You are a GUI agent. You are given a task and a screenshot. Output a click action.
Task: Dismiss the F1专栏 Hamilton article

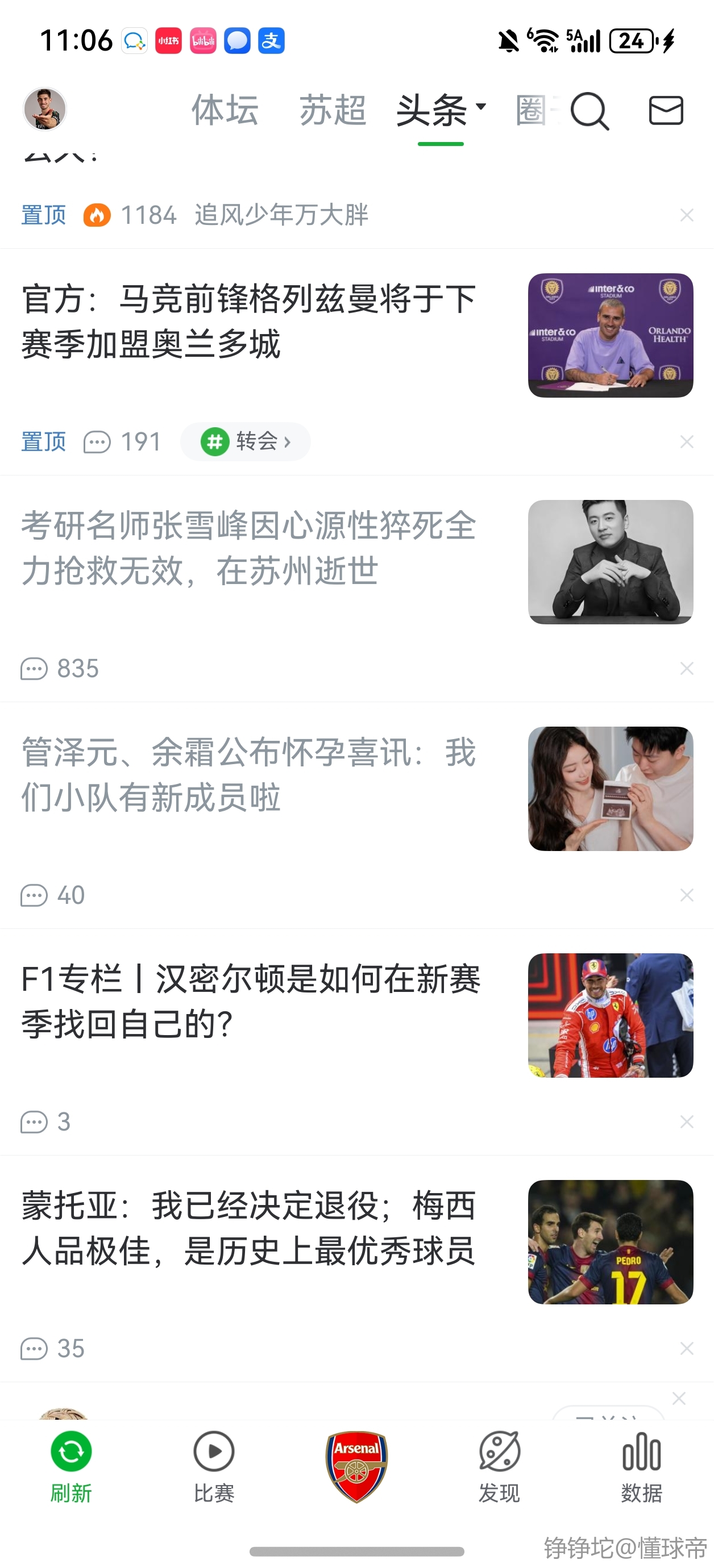pos(687,1121)
